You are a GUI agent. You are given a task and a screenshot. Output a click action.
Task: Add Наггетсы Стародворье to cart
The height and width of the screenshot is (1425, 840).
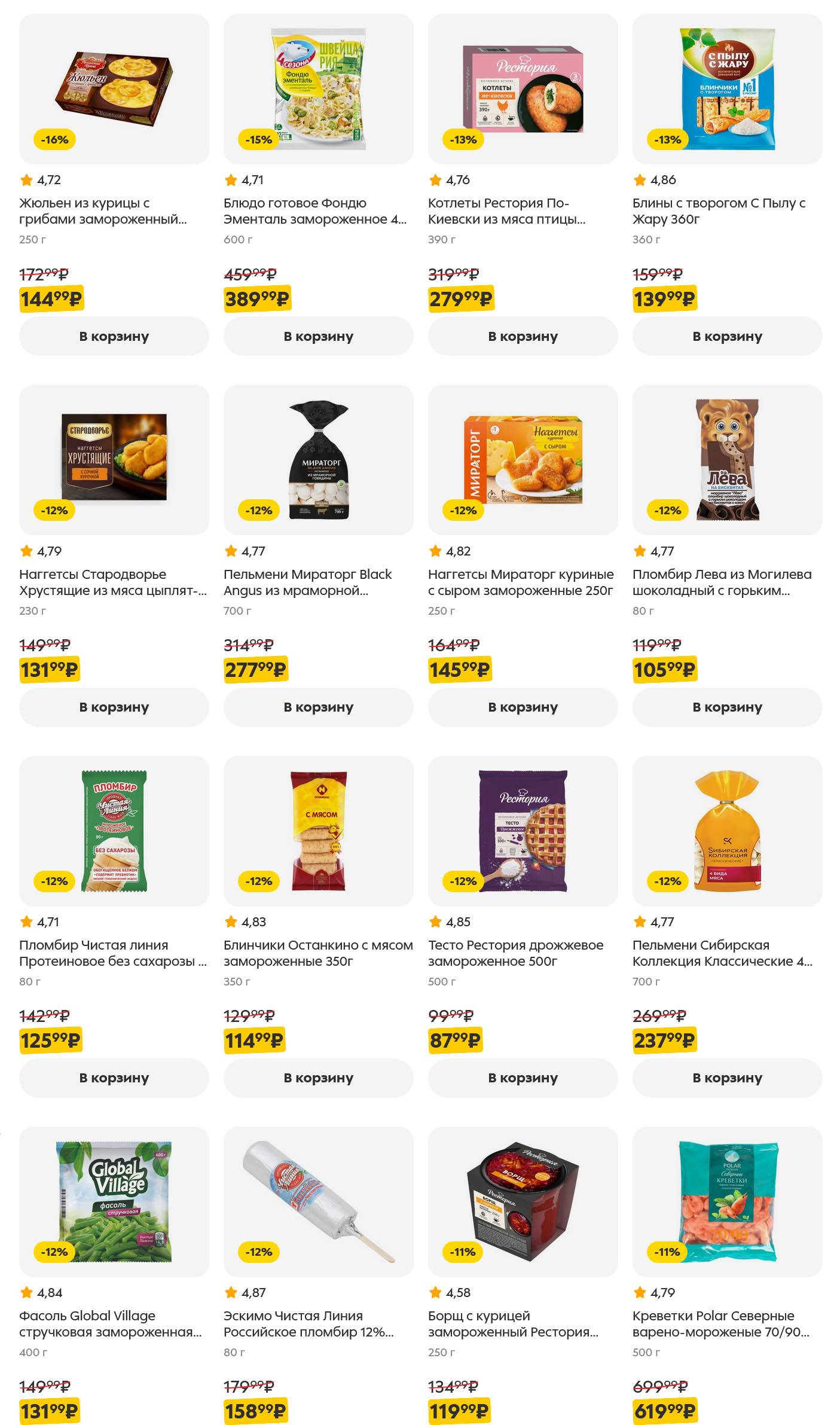pos(114,707)
